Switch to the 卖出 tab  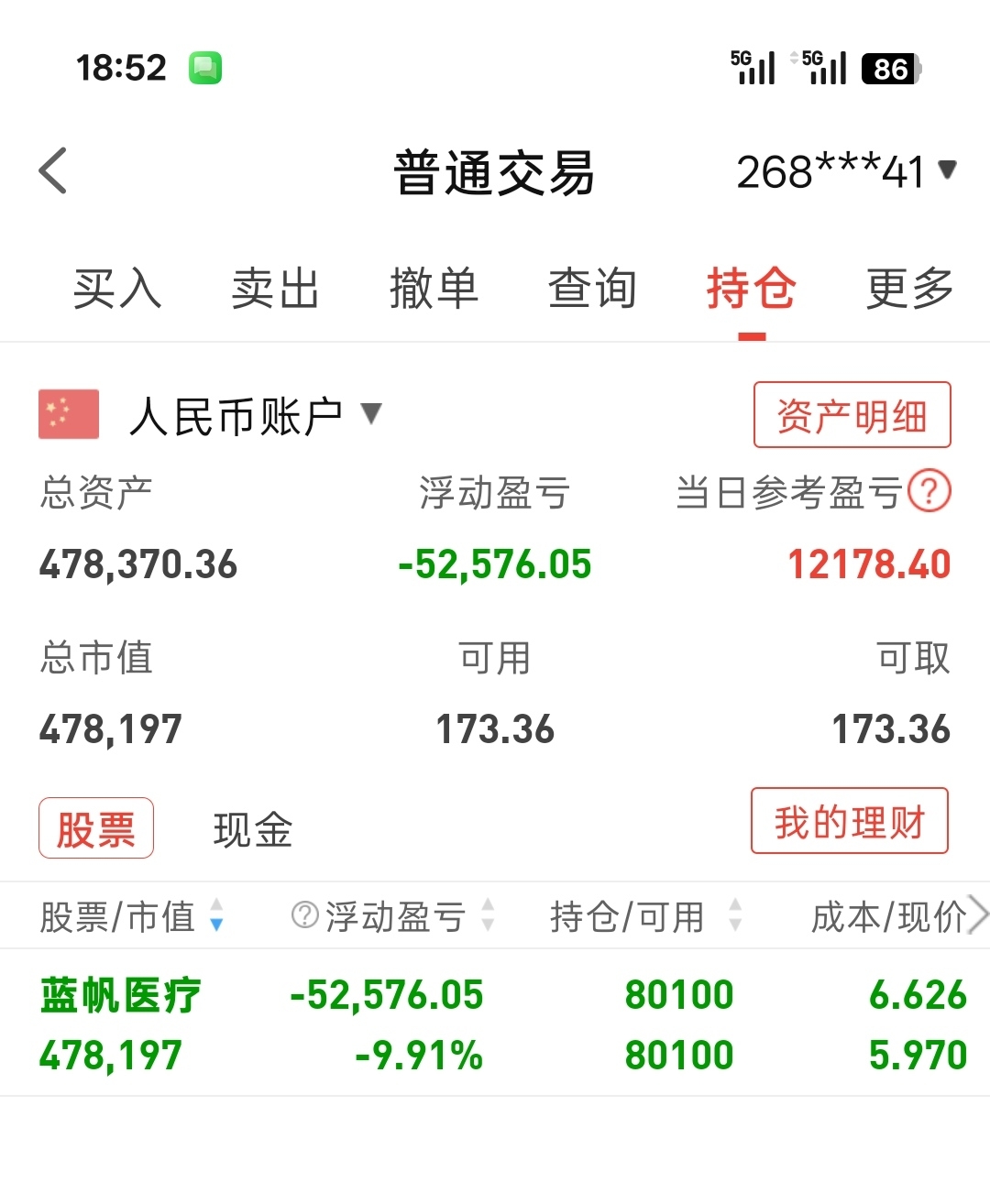(275, 289)
